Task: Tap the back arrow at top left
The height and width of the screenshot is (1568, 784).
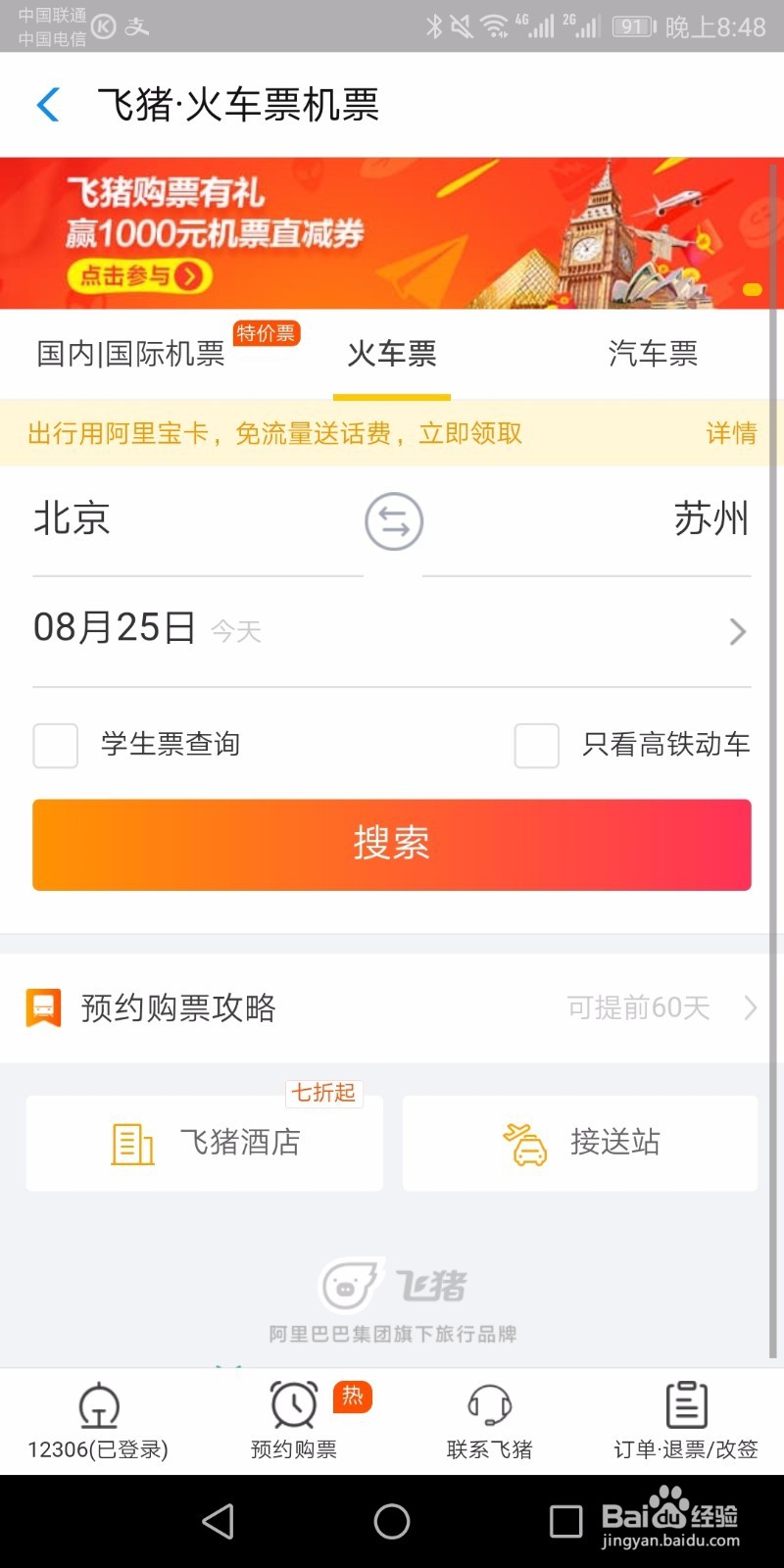Action: (46, 104)
